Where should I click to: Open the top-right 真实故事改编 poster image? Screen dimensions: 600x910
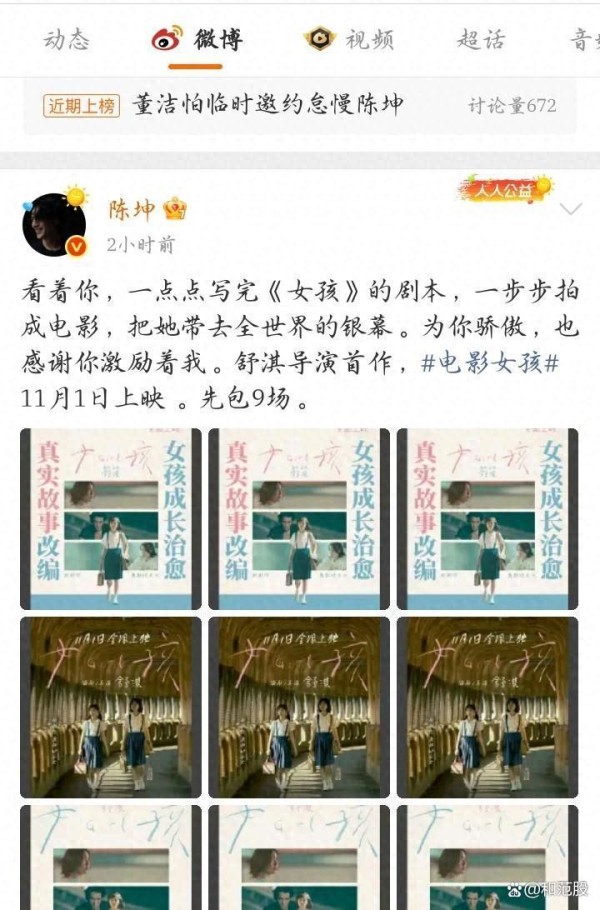point(487,518)
